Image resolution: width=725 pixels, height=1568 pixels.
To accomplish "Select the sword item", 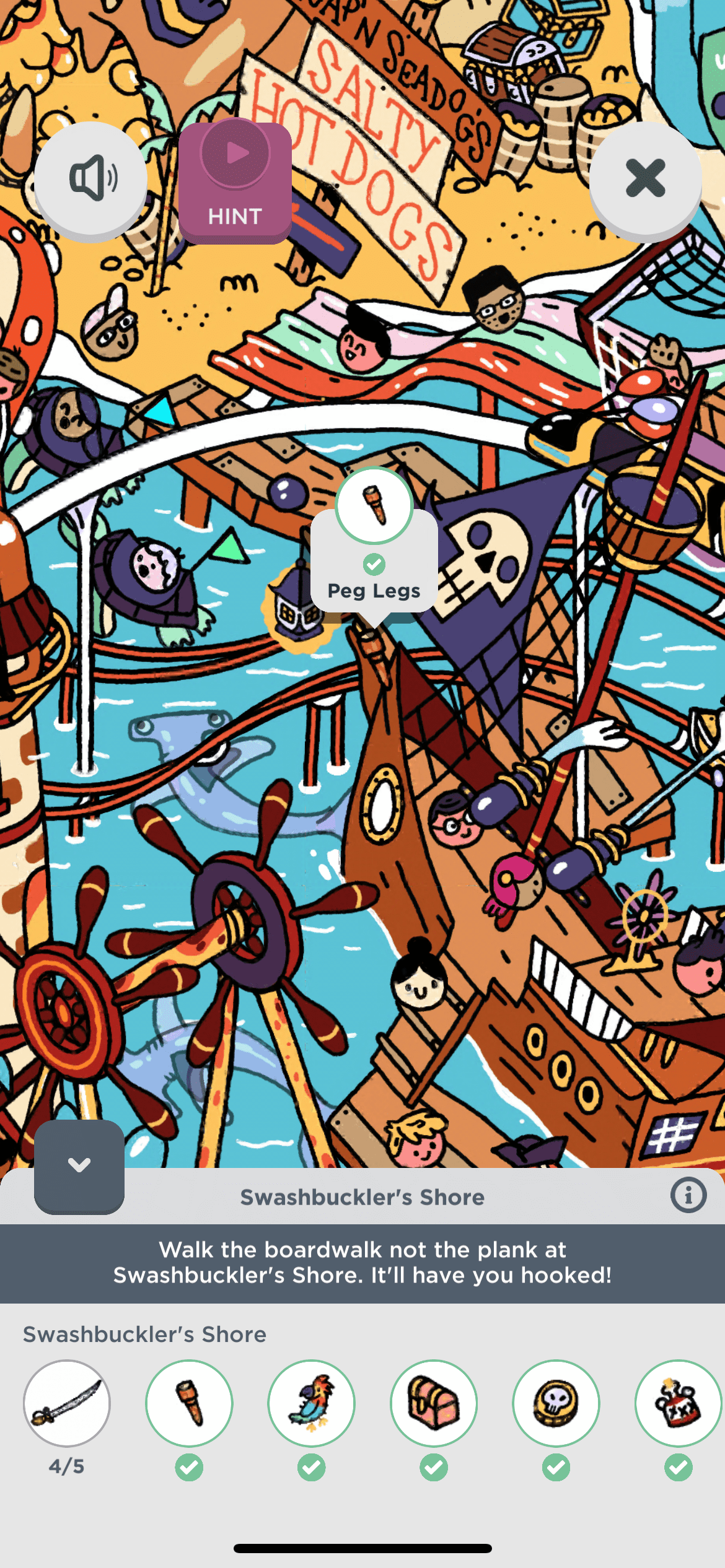I will point(67,1403).
